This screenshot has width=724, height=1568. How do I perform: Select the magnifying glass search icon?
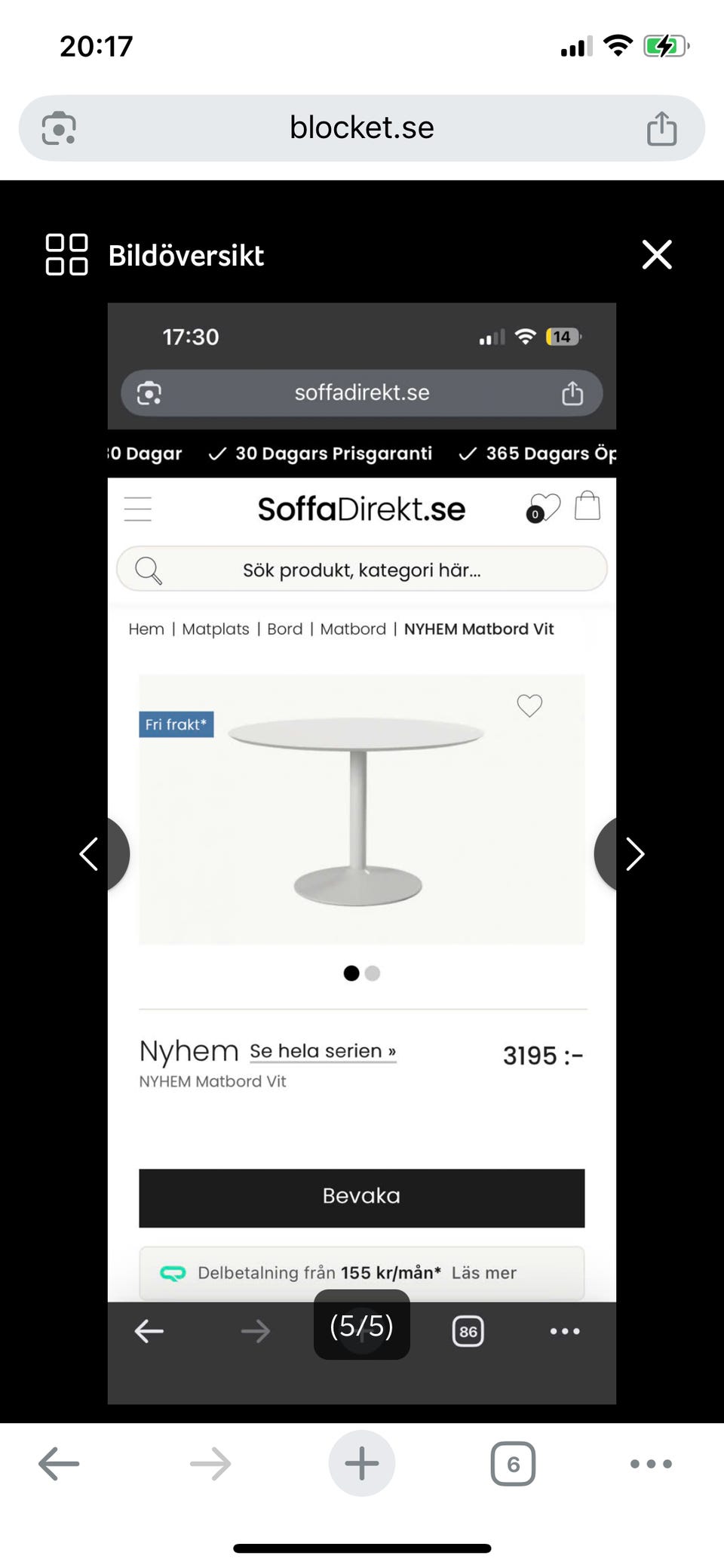[x=149, y=569]
